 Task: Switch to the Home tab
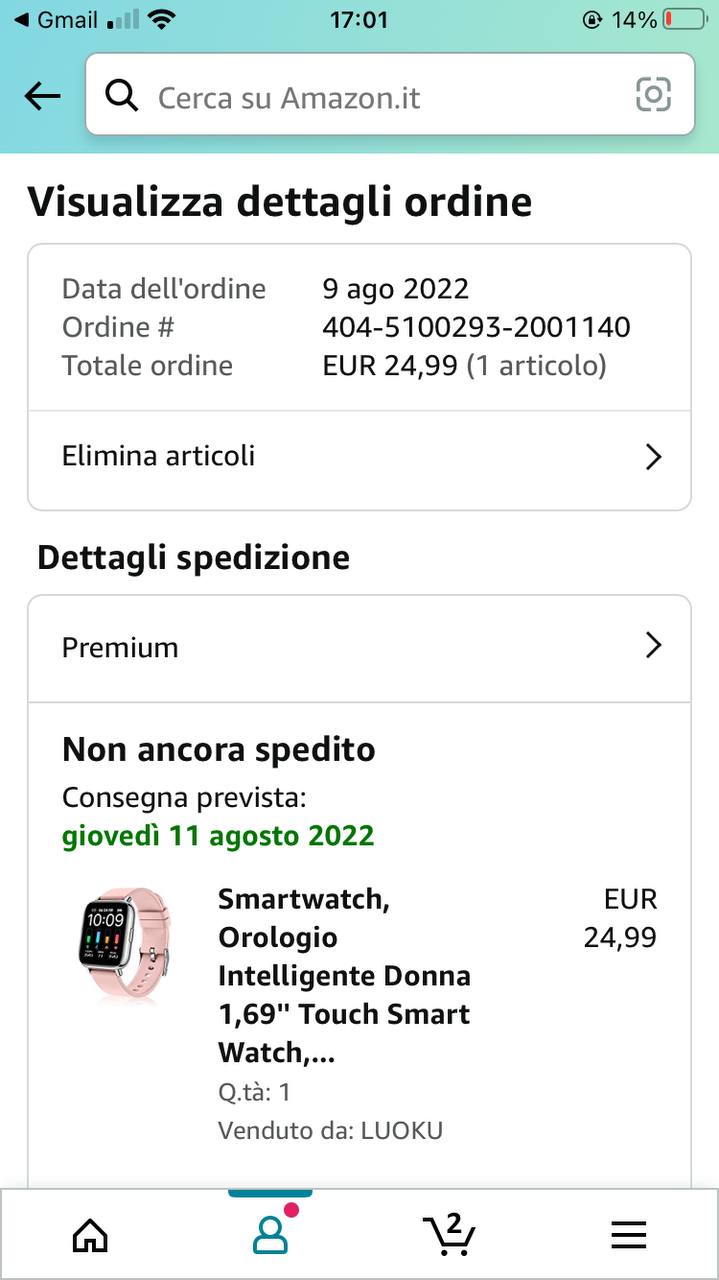pyautogui.click(x=90, y=1236)
